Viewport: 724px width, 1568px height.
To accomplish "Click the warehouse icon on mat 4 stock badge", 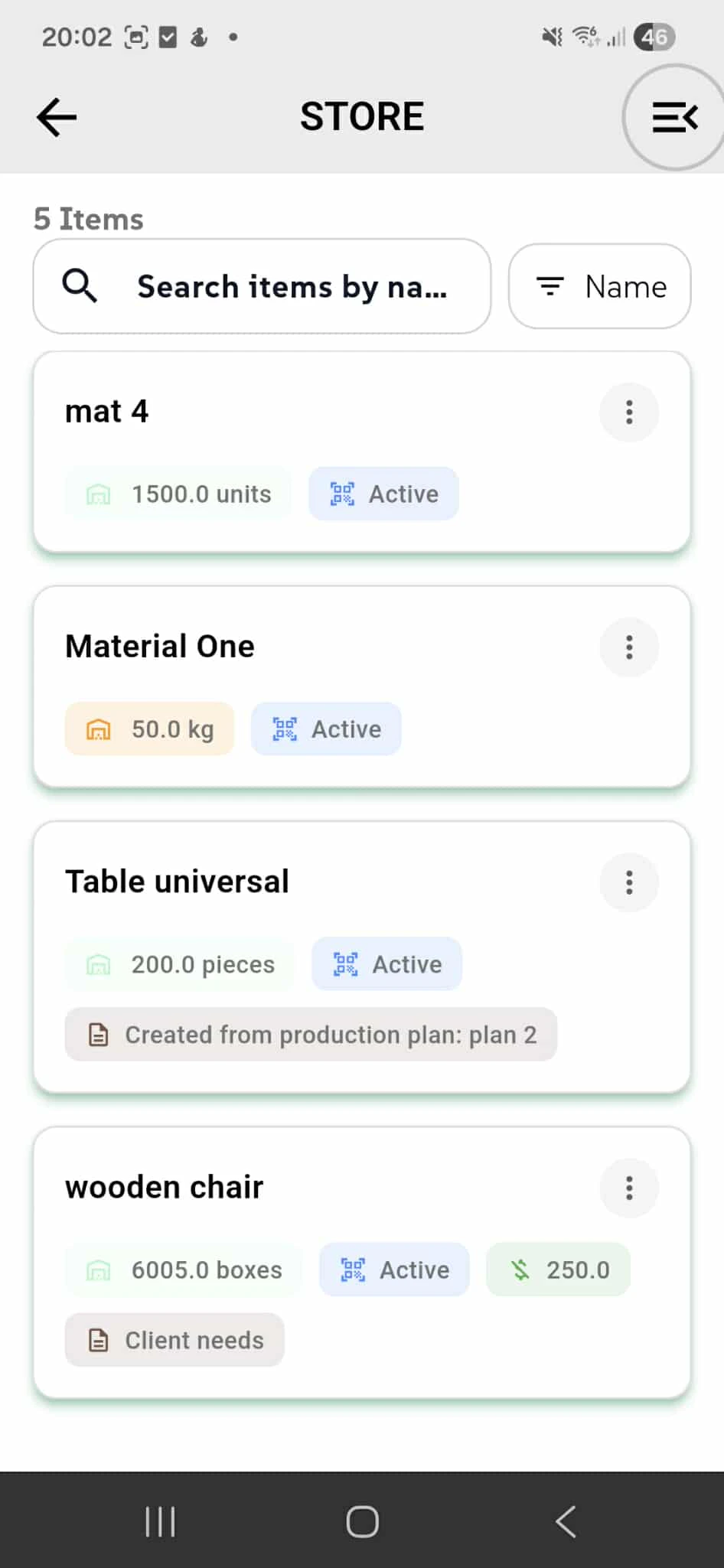I will [x=100, y=494].
